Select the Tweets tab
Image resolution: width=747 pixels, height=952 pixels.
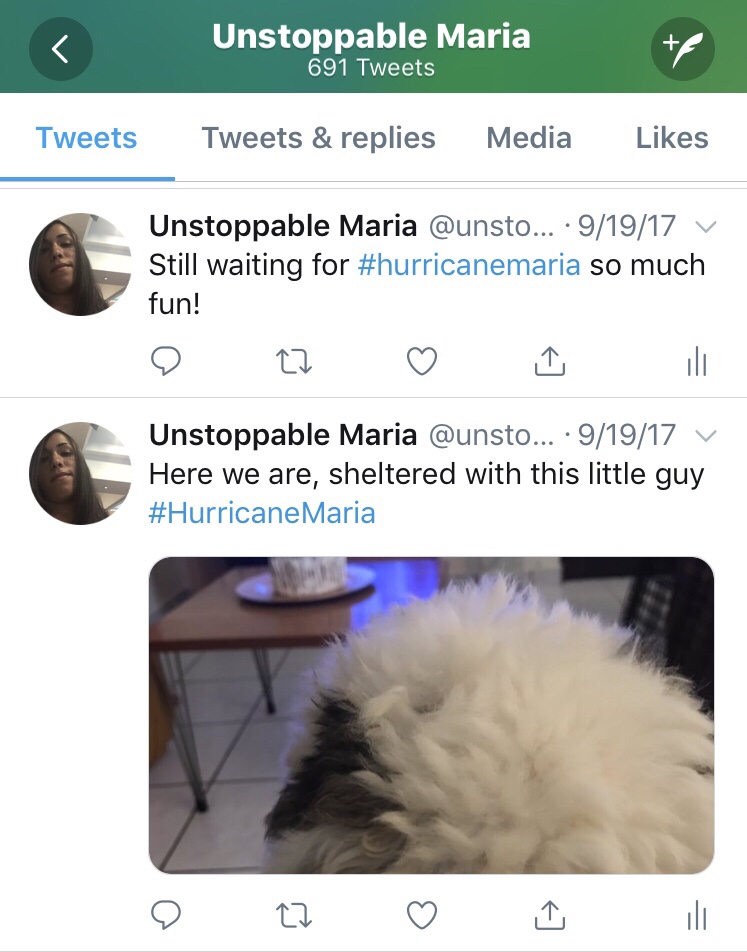pyautogui.click(x=87, y=138)
